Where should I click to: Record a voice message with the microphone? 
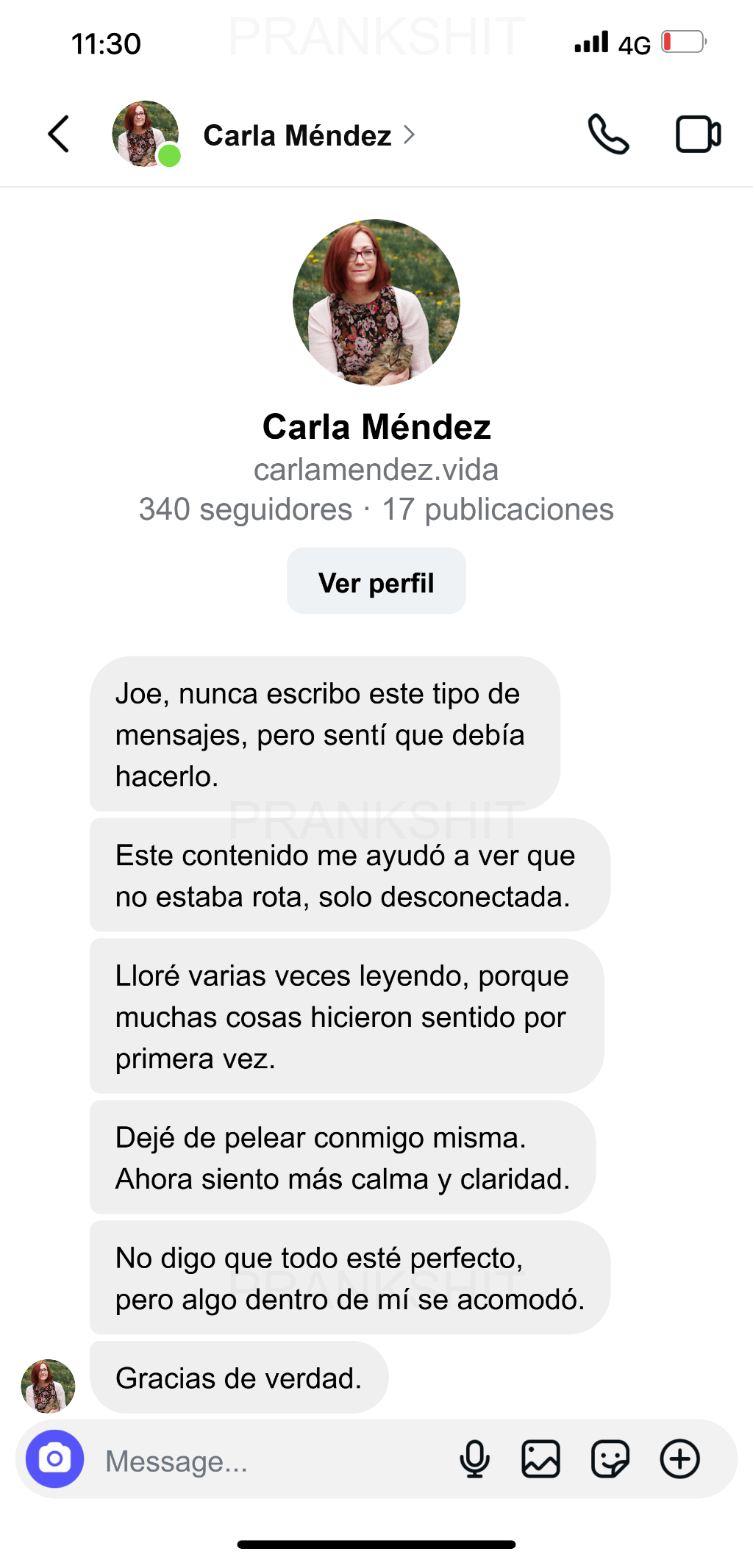point(474,1459)
